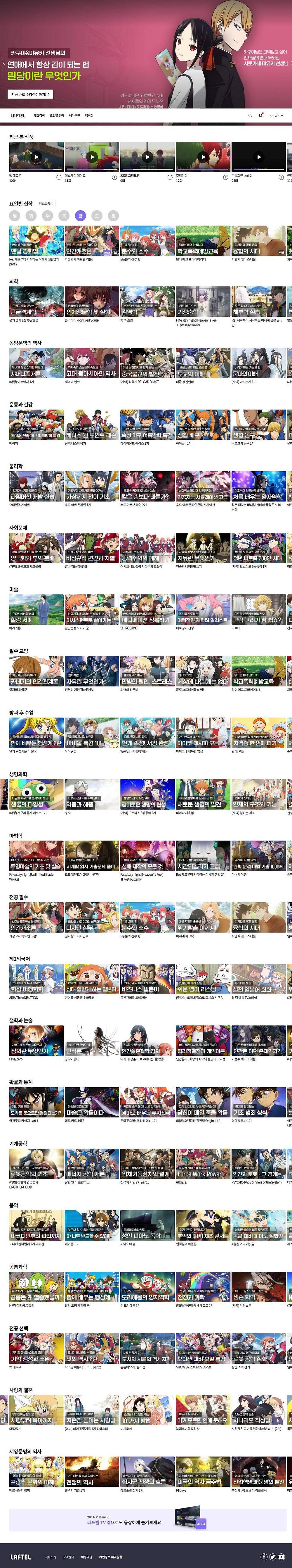Open 분수와 소수 card in 요일별 신작

[x=147, y=240]
